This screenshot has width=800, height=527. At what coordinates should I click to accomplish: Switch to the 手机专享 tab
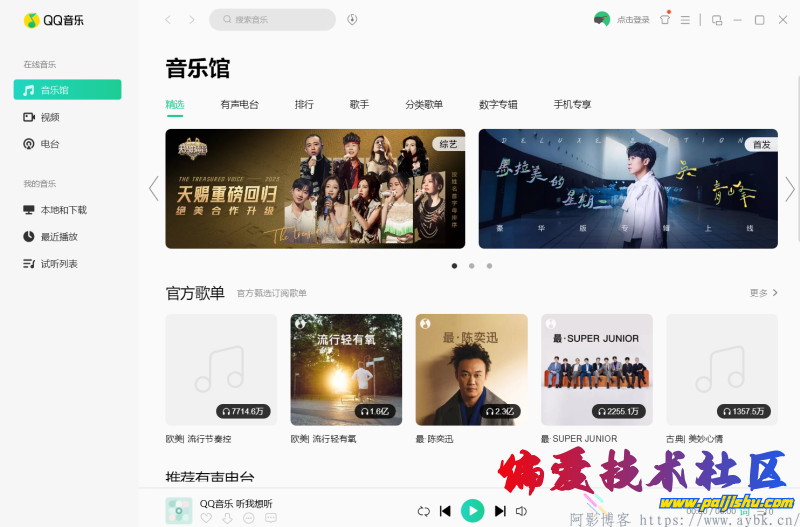tap(572, 104)
